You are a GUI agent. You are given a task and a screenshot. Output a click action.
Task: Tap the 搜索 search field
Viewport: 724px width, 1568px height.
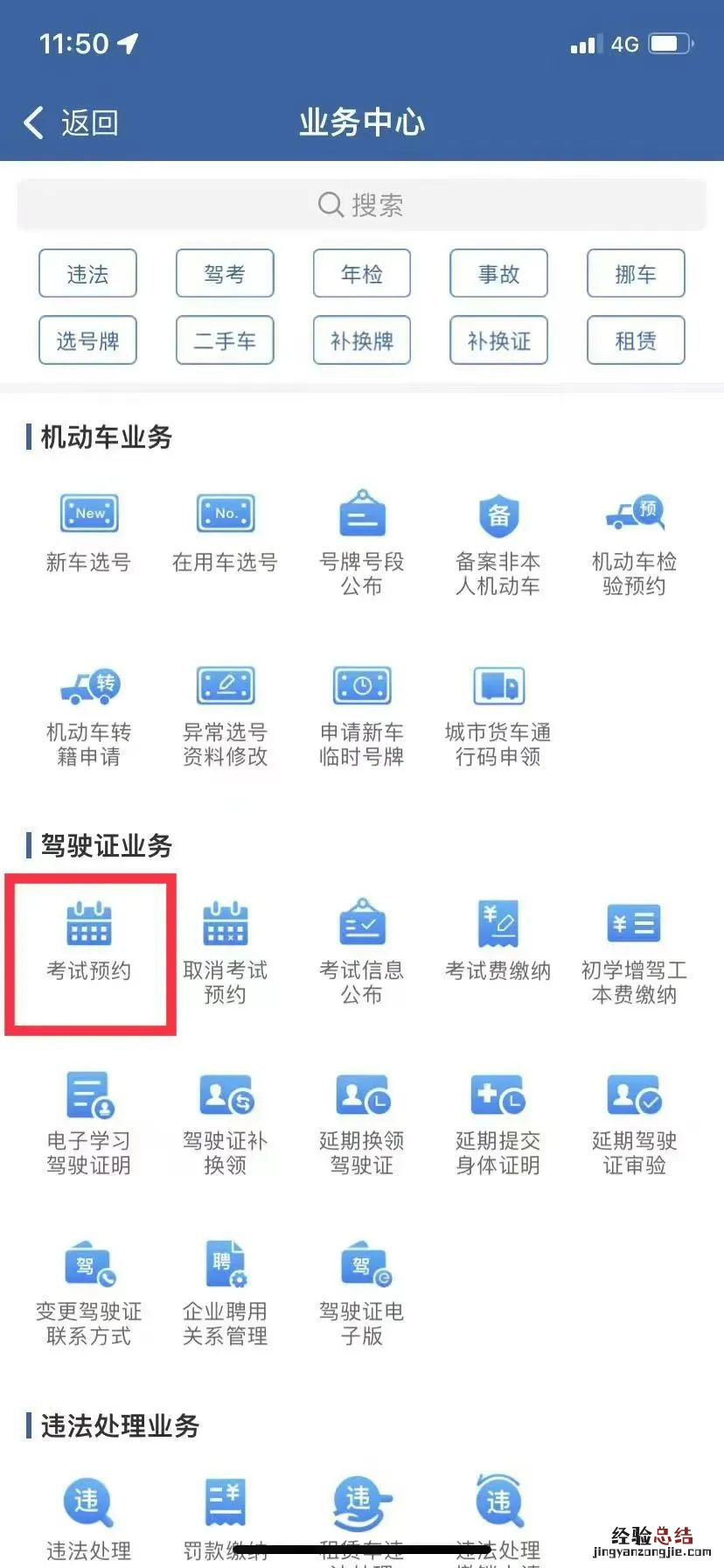pos(362,204)
